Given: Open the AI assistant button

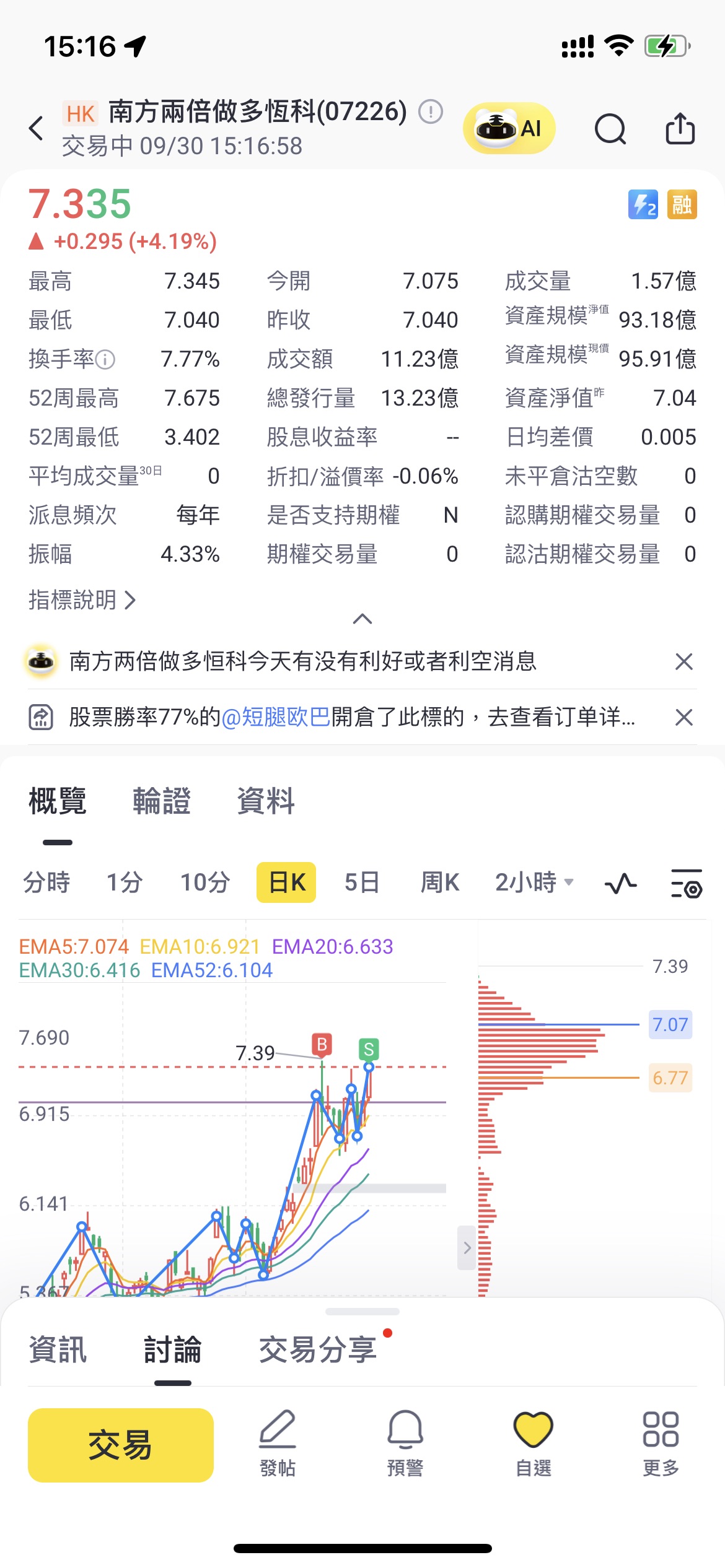Looking at the screenshot, I should (x=509, y=128).
